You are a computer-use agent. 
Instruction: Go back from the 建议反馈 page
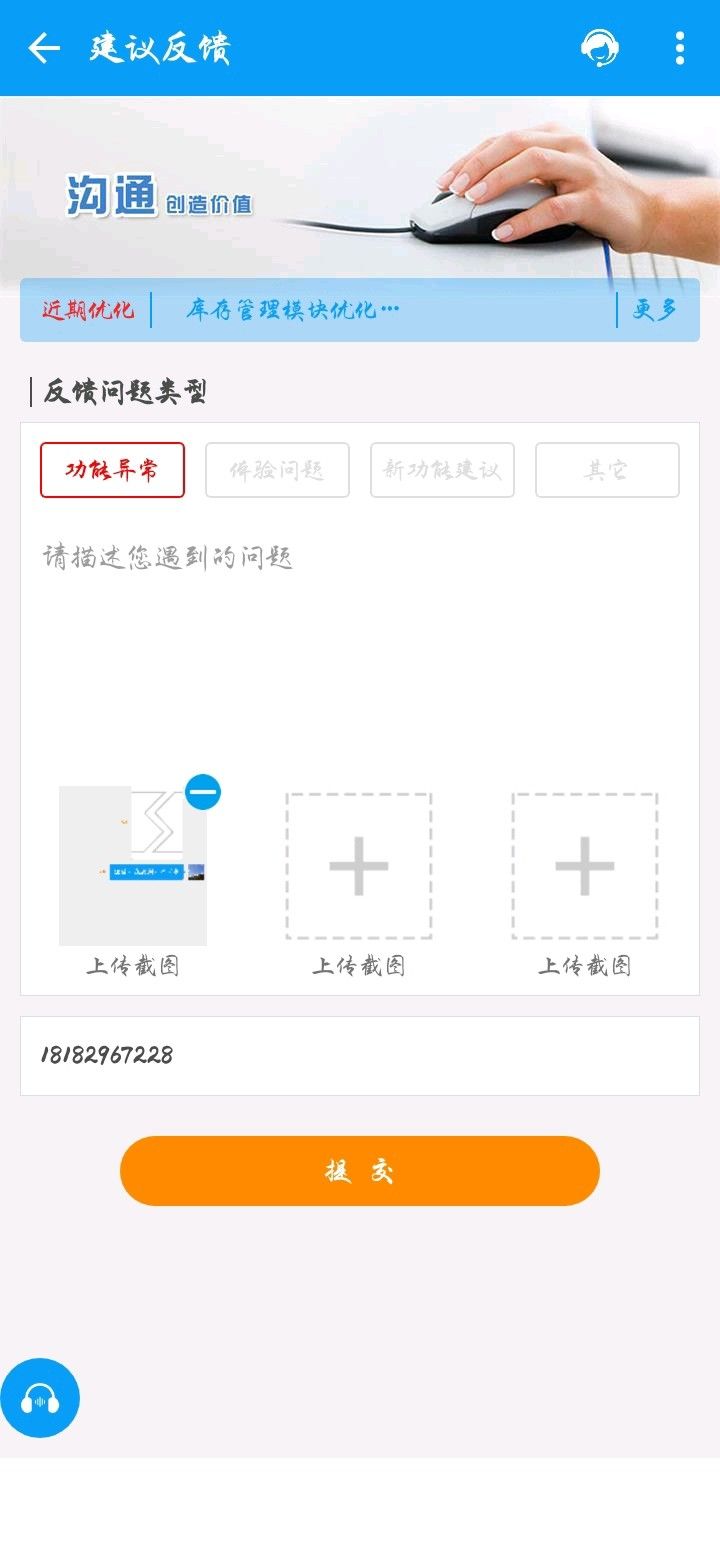44,48
